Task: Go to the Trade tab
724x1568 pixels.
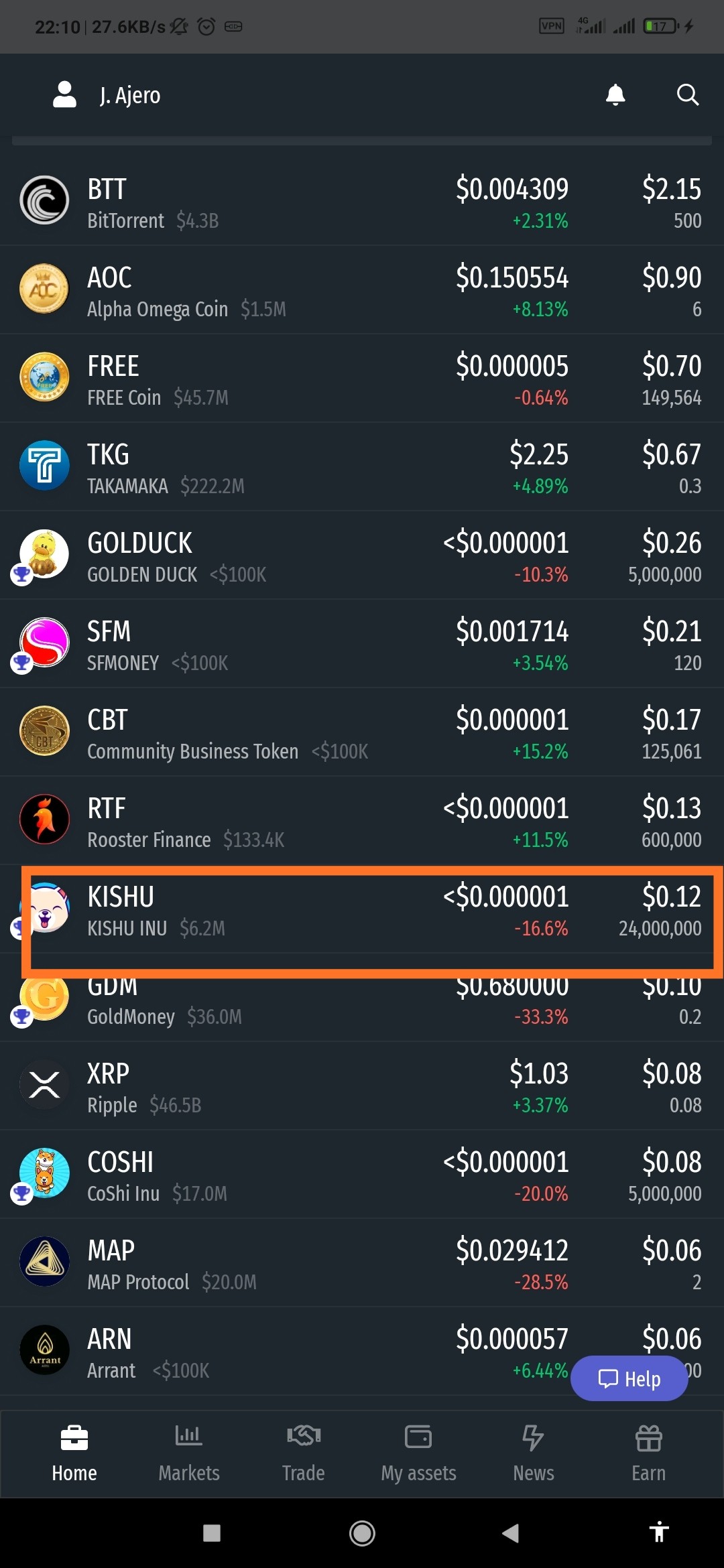Action: (303, 1453)
